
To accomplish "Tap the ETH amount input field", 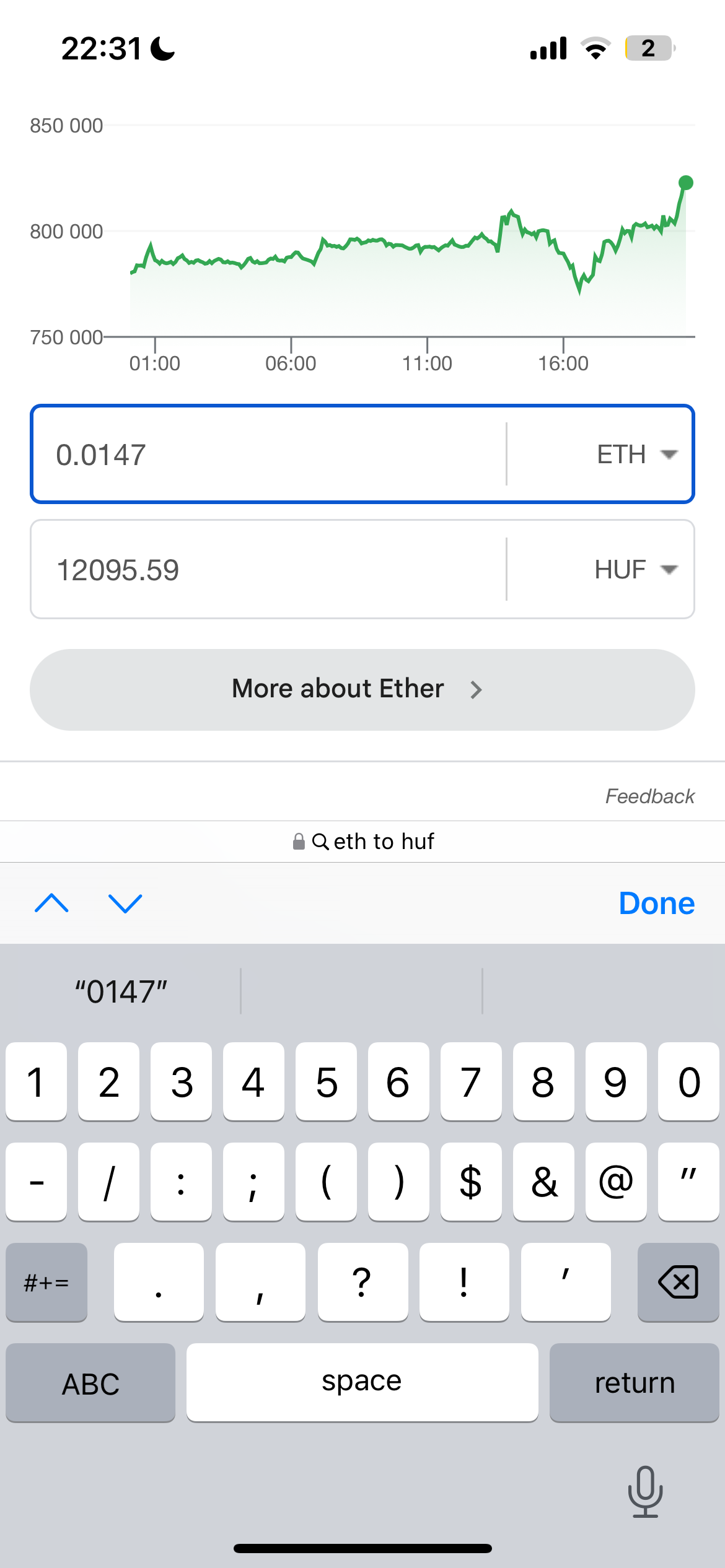I will pyautogui.click(x=270, y=455).
